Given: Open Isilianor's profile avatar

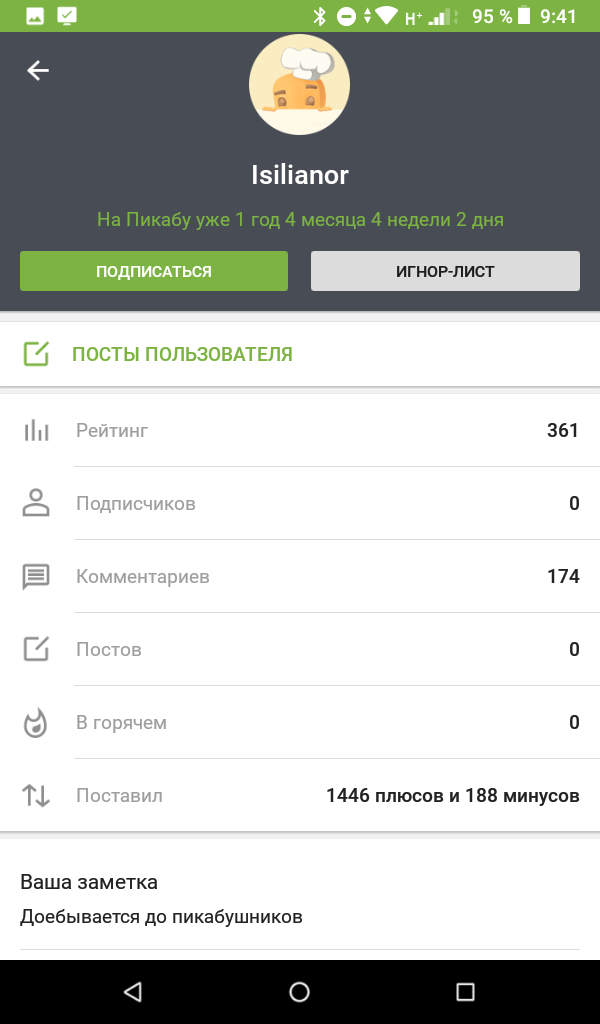Looking at the screenshot, I should pyautogui.click(x=299, y=84).
